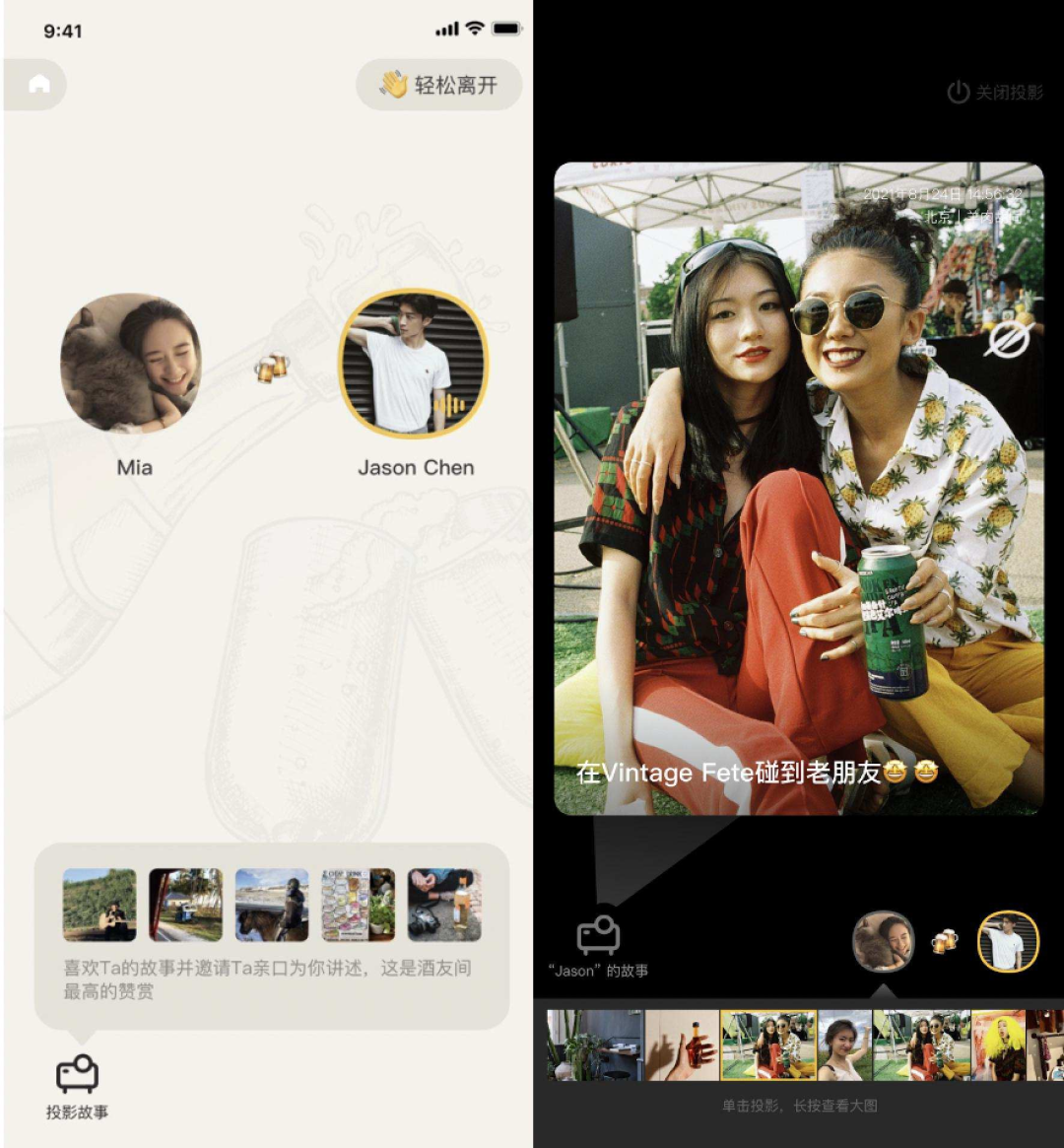Screen dimensions: 1064x1148
Task: Project the hand-holding-bottle filmstrip photo
Action: (x=682, y=1045)
